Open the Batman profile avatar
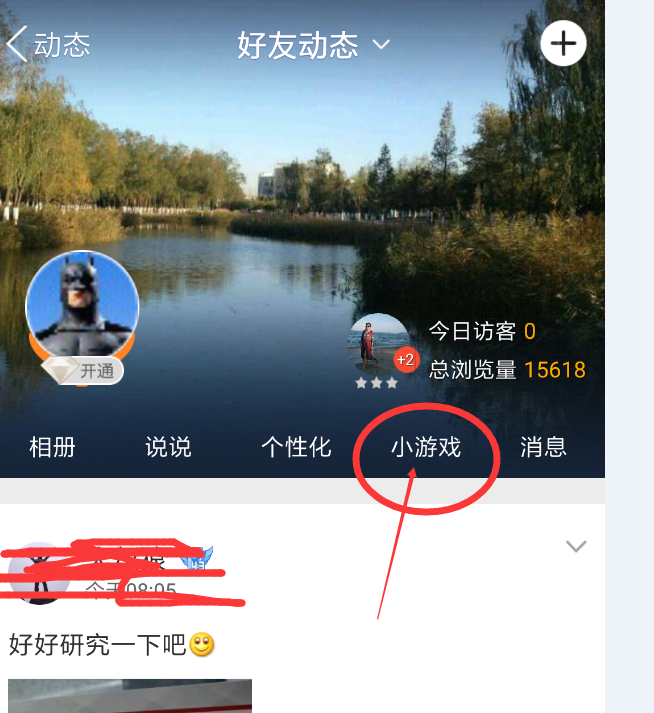This screenshot has width=654, height=713. pos(82,305)
